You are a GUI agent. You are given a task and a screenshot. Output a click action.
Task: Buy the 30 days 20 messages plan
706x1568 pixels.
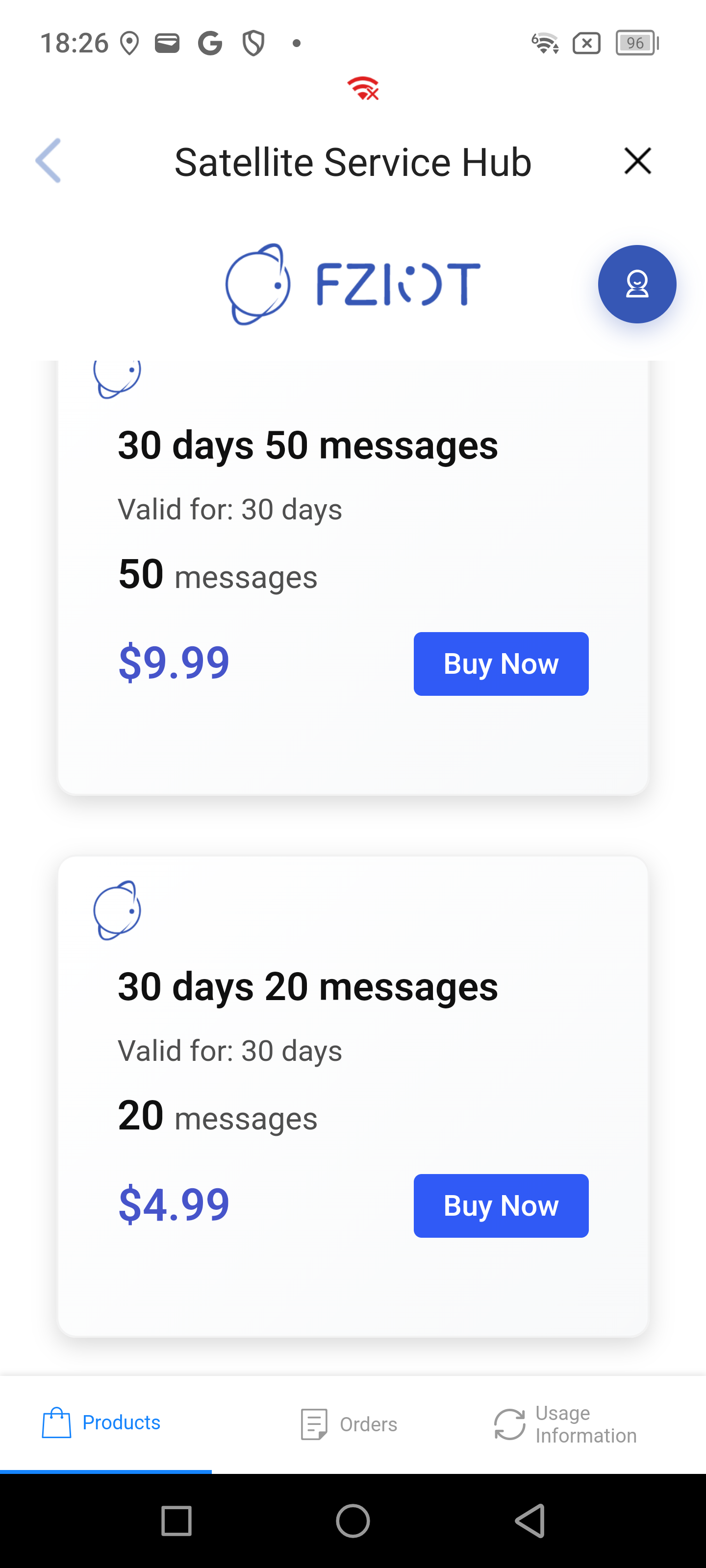[x=501, y=1205]
